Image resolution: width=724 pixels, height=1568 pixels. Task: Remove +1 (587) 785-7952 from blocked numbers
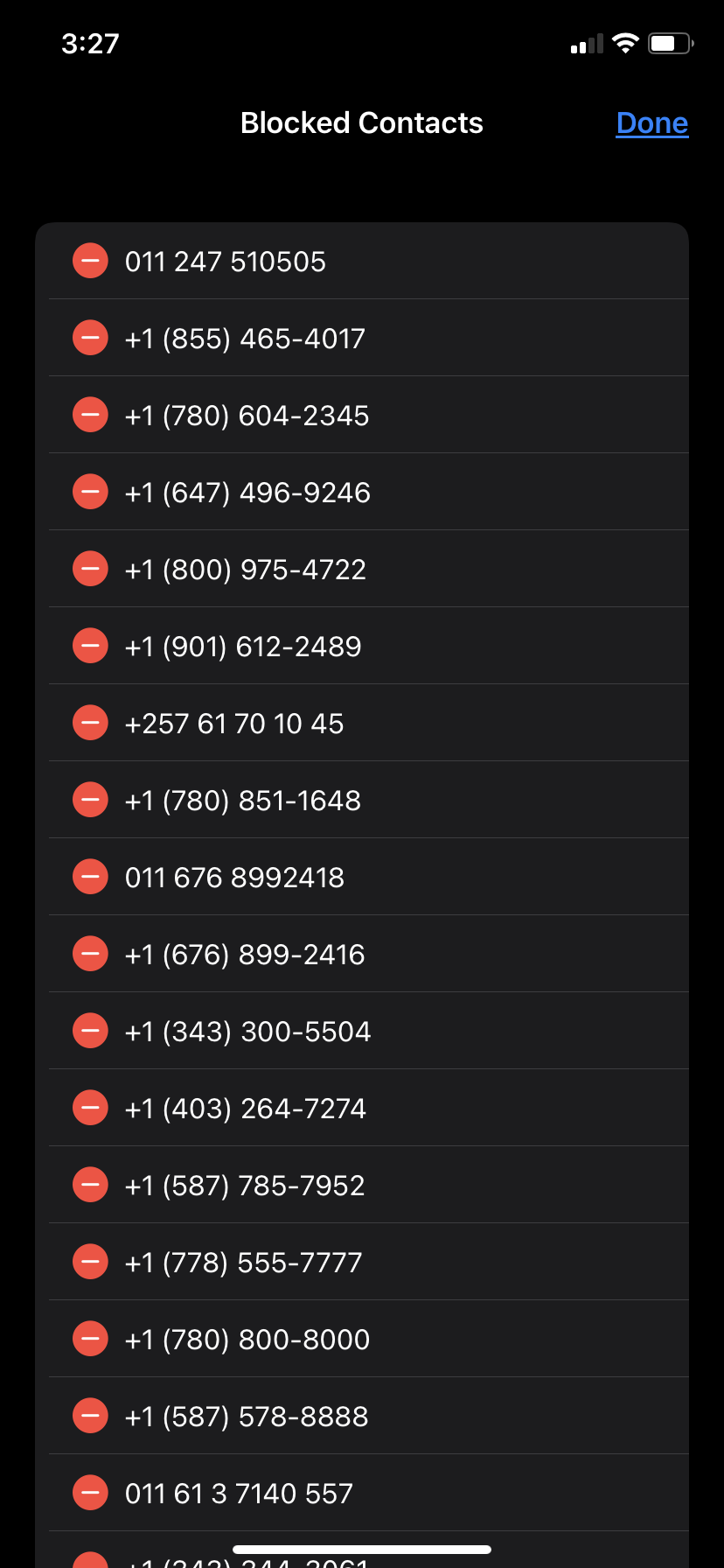coord(90,1185)
